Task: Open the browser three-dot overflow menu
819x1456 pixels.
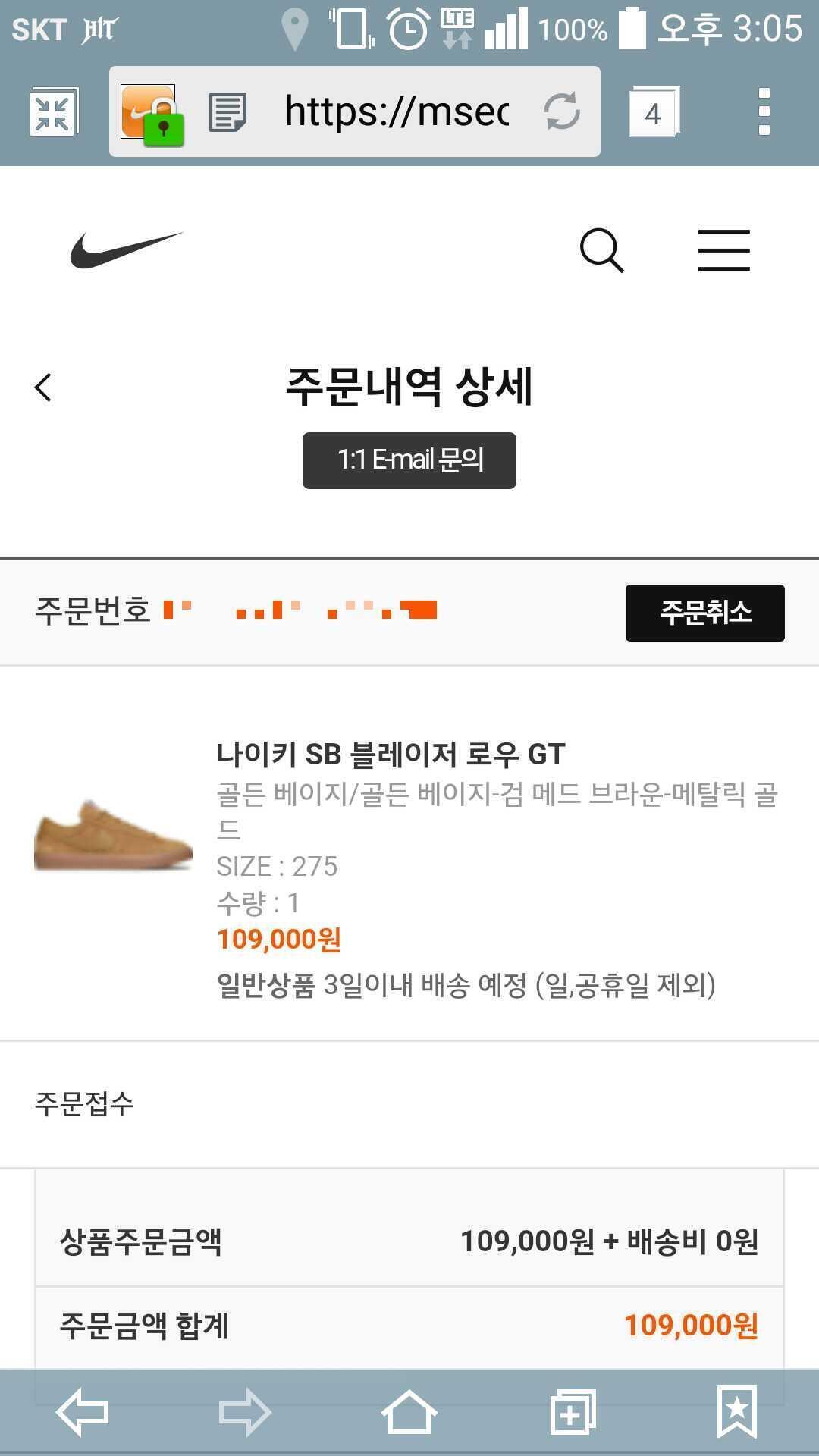Action: [x=764, y=111]
